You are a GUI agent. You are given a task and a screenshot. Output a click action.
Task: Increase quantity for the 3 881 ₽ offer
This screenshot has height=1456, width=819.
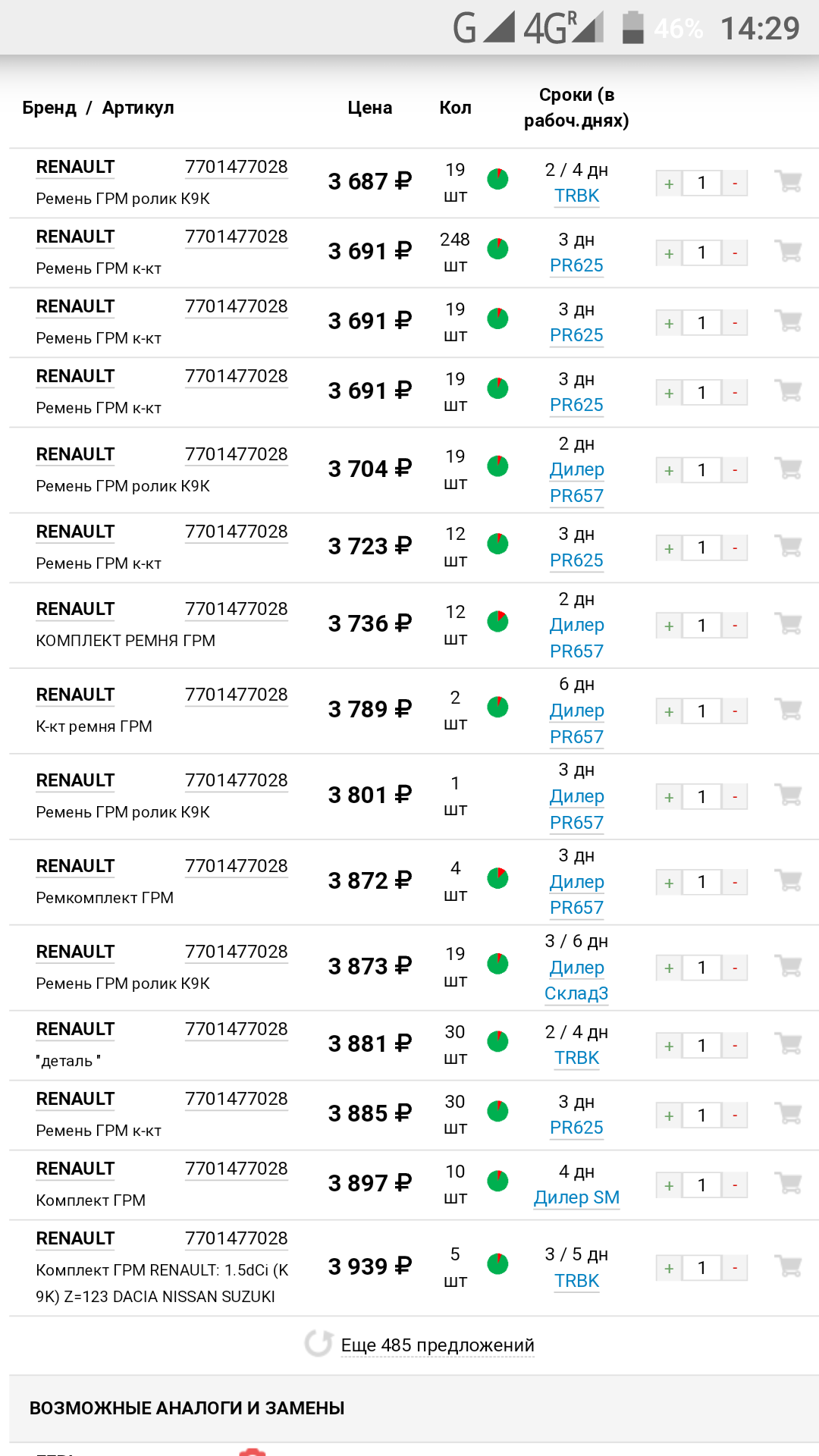coord(669,1046)
